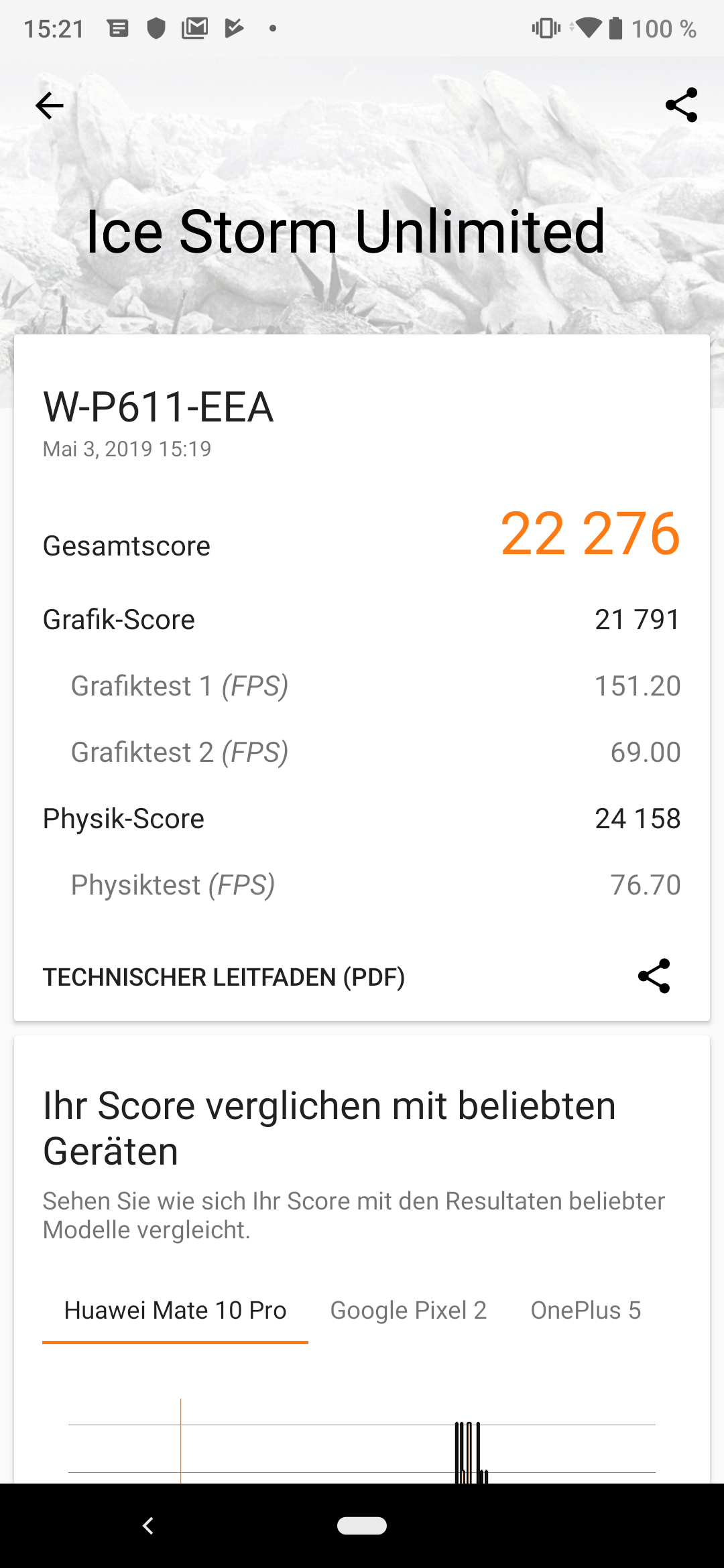Share the result via the header share icon

tap(681, 105)
